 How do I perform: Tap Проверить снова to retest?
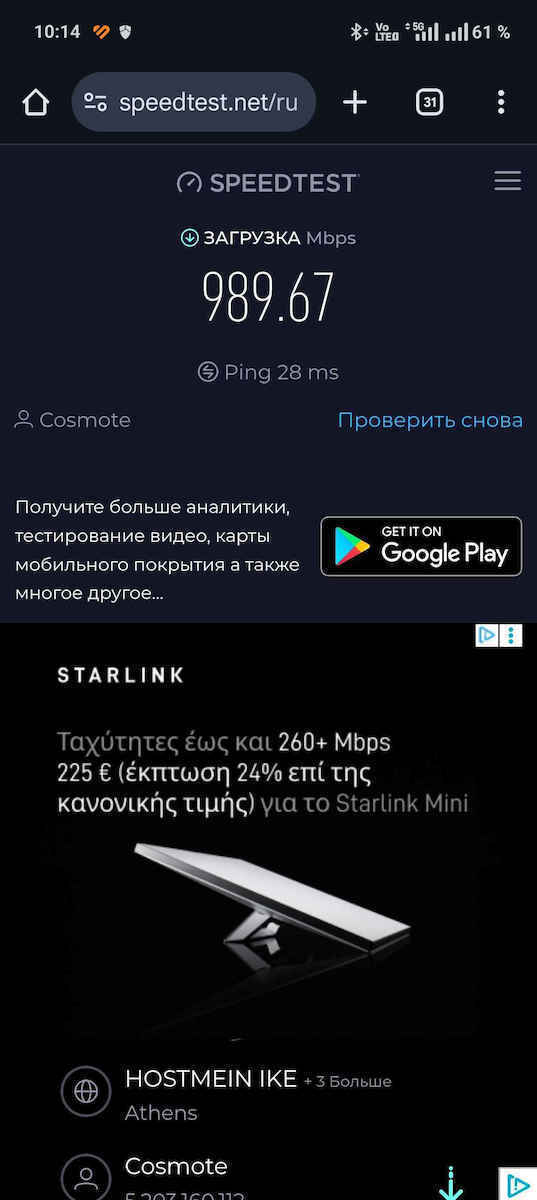tap(430, 420)
